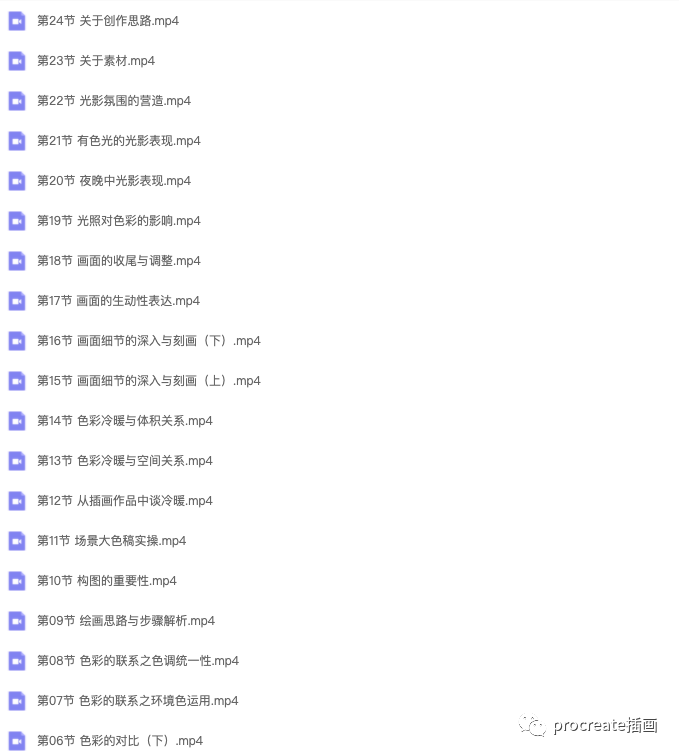Open 第10节 构图的重要性.mp4

point(106,581)
